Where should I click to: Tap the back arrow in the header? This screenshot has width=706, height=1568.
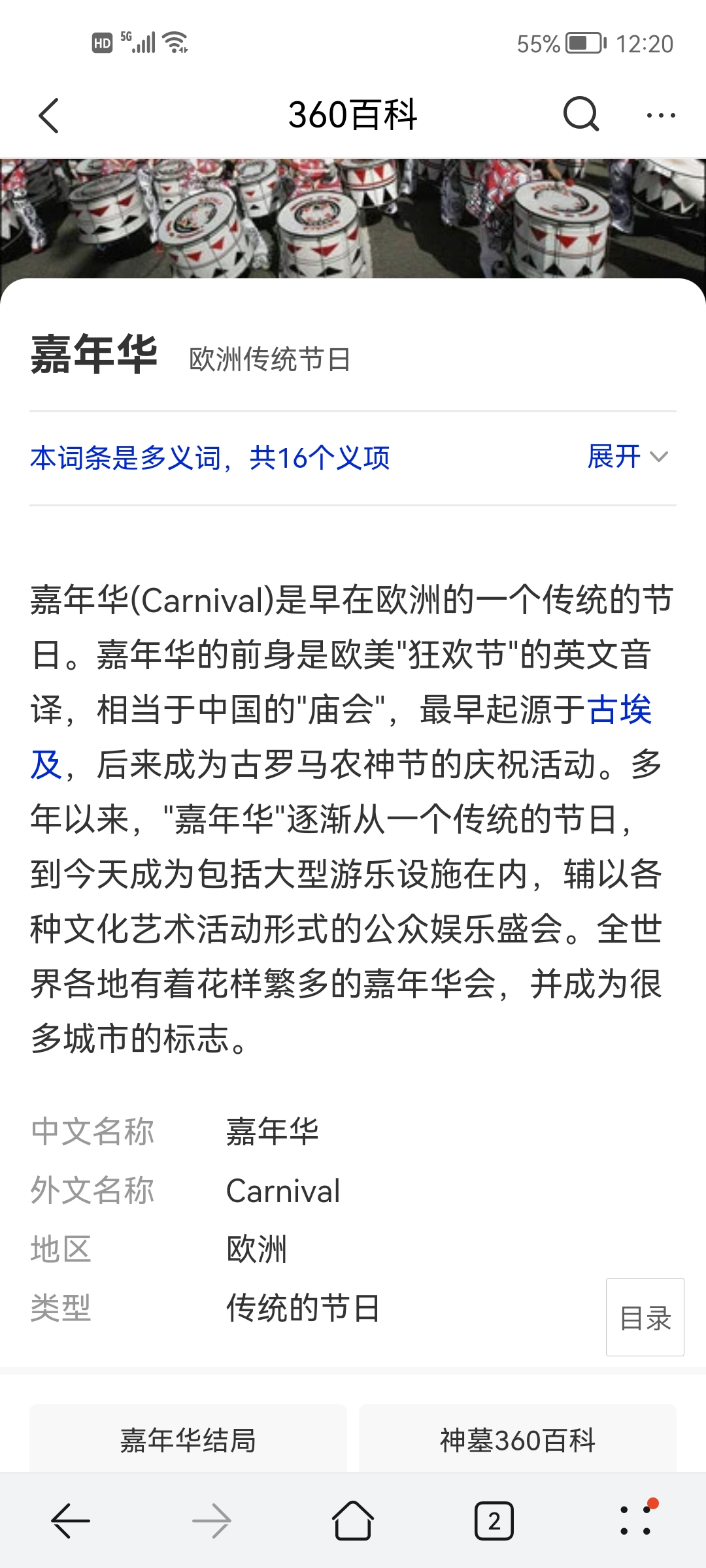pyautogui.click(x=50, y=116)
